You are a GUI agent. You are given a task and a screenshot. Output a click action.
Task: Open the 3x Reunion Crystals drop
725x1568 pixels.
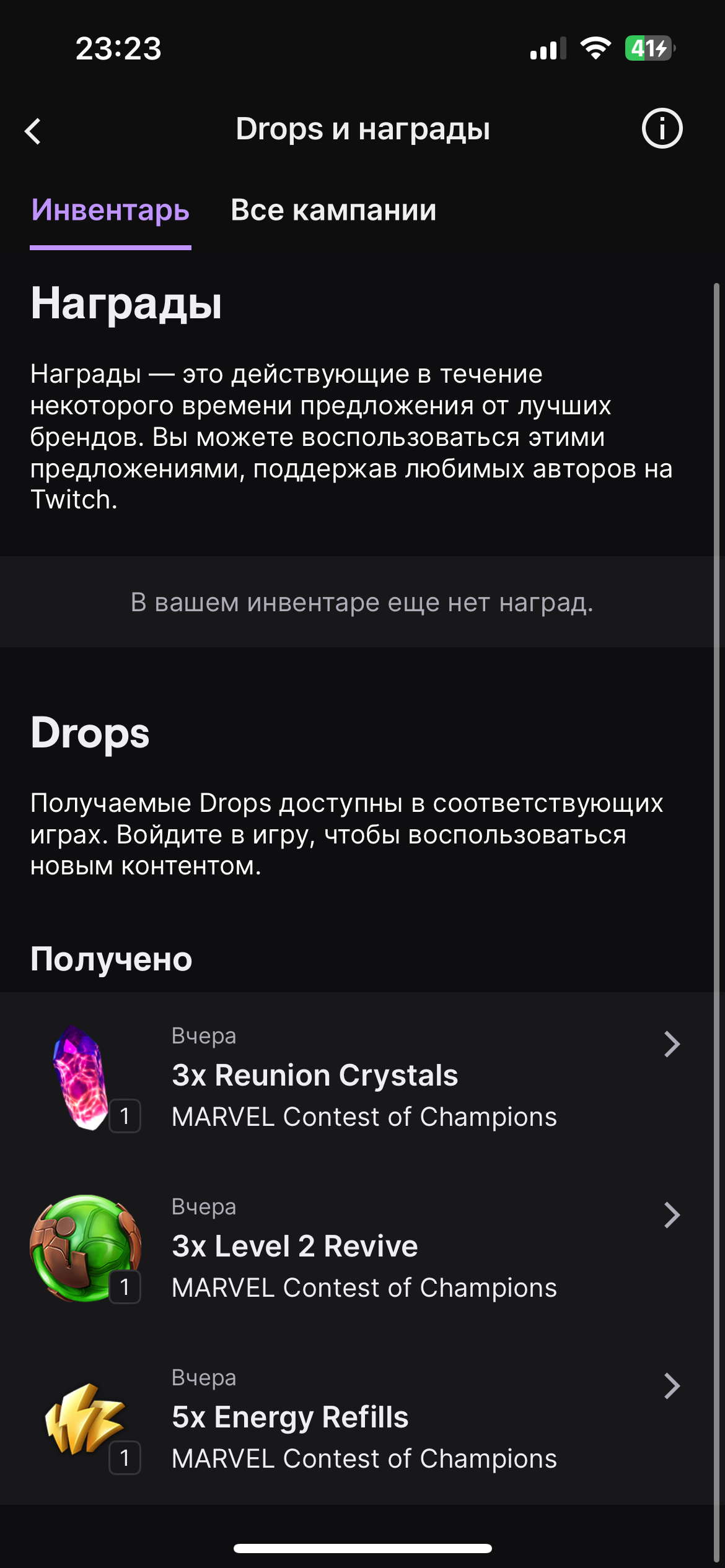pos(362,1076)
